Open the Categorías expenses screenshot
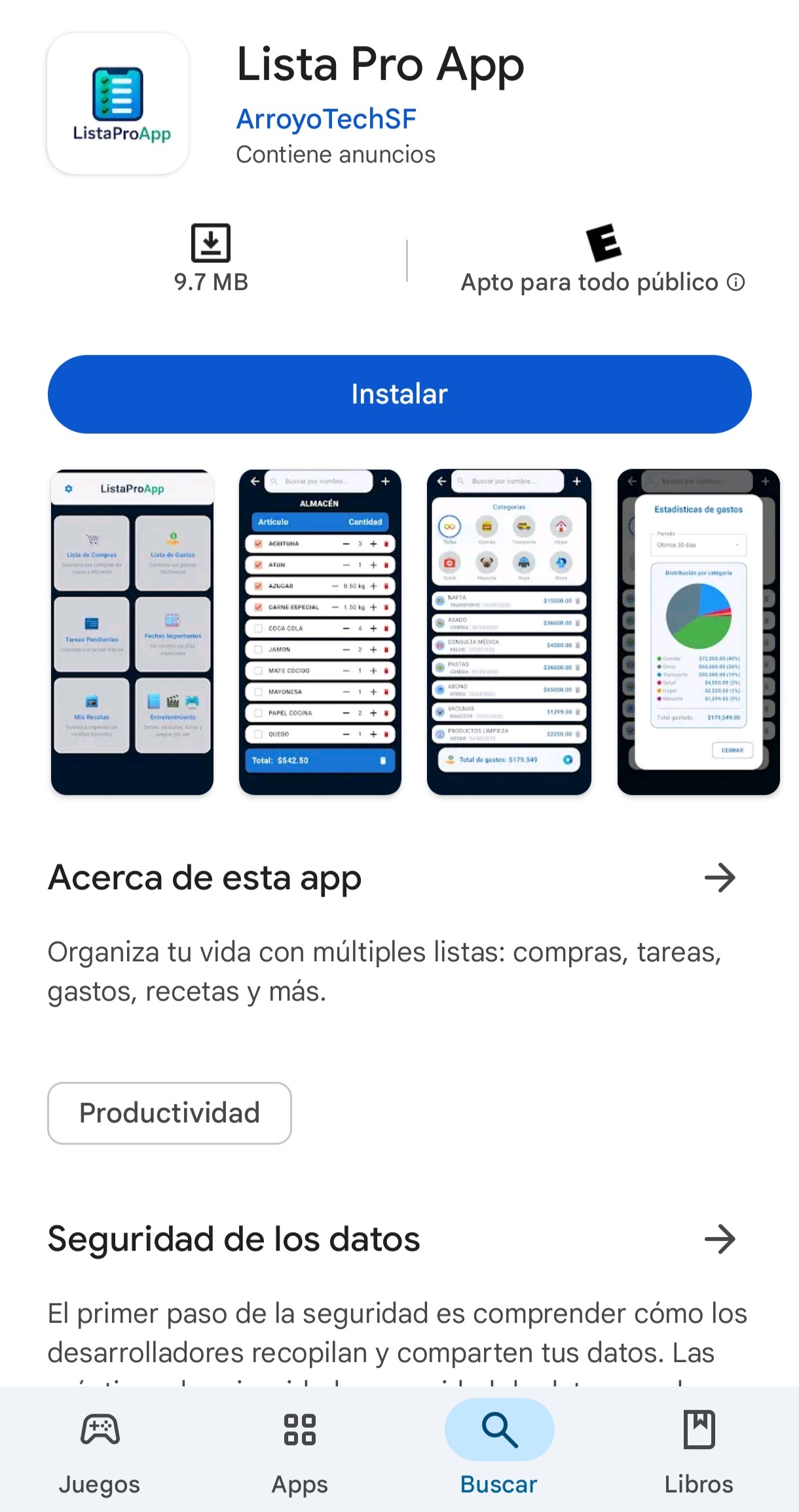 click(x=508, y=631)
